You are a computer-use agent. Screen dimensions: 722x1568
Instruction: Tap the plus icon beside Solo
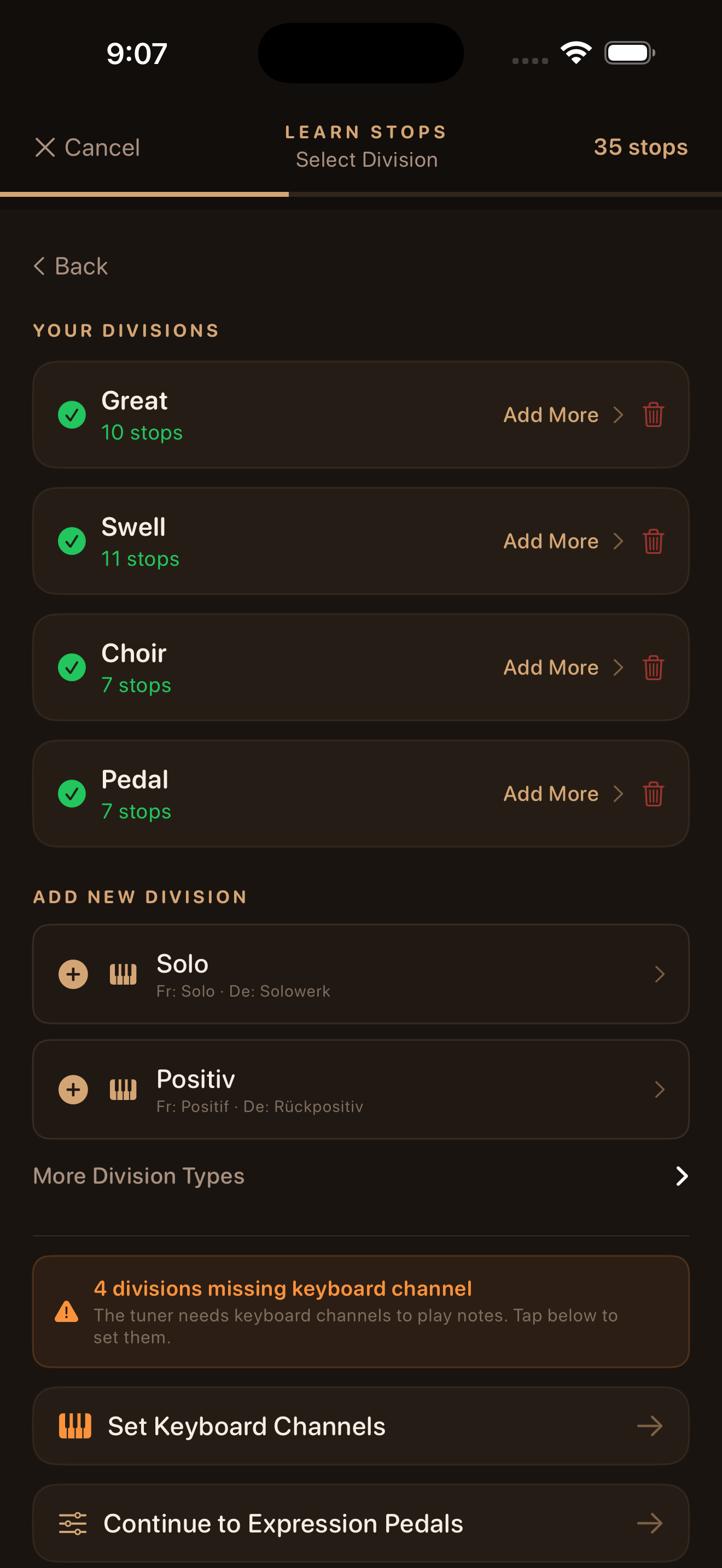(x=73, y=974)
